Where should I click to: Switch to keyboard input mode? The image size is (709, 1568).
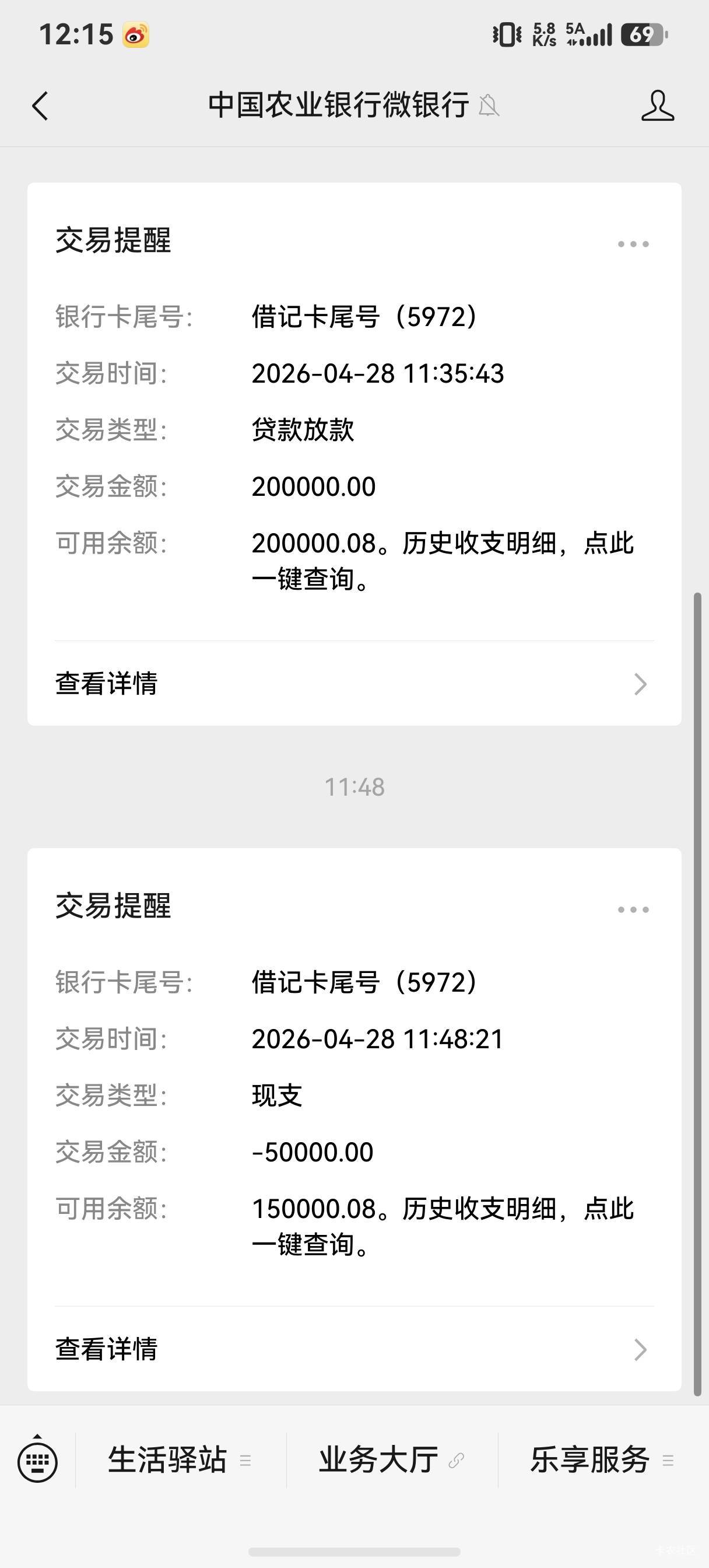[38, 1461]
